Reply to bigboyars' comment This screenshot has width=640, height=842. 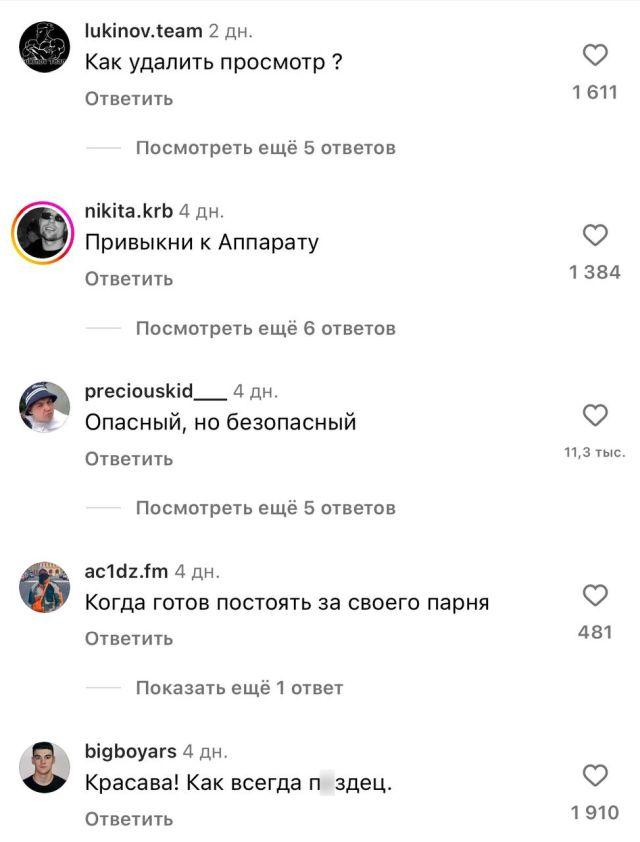click(129, 819)
